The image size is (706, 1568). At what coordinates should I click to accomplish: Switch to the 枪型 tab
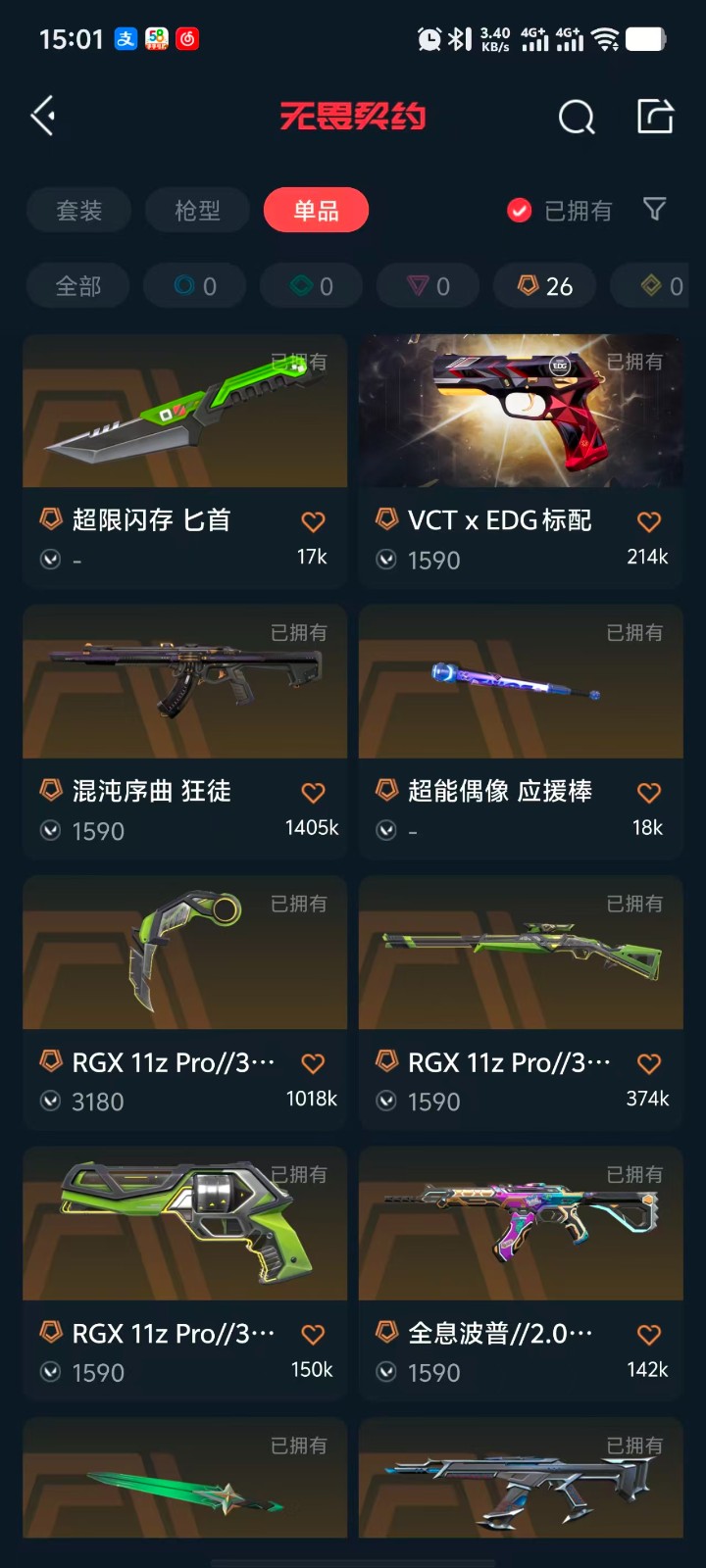click(197, 211)
